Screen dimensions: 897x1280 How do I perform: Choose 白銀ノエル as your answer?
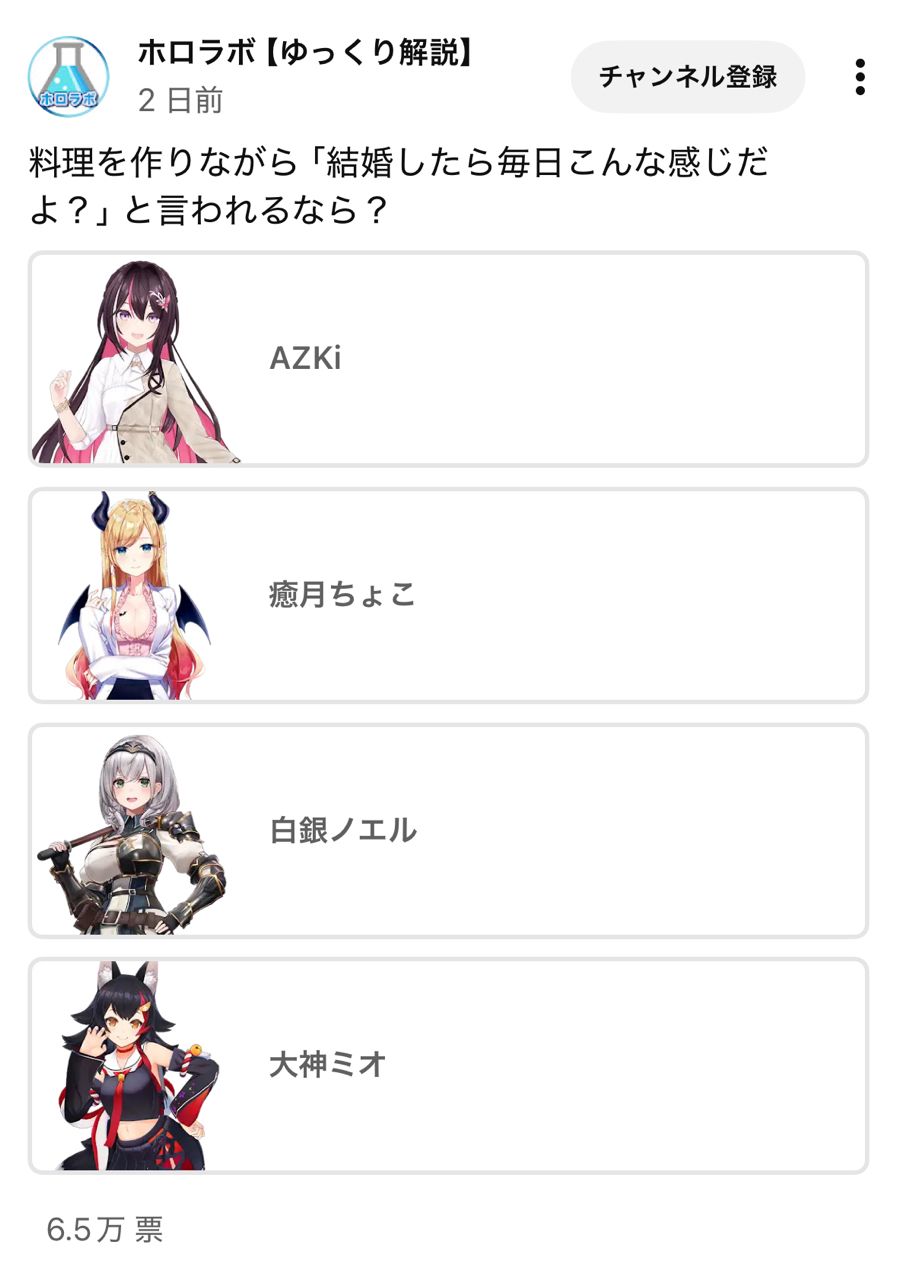click(x=448, y=830)
